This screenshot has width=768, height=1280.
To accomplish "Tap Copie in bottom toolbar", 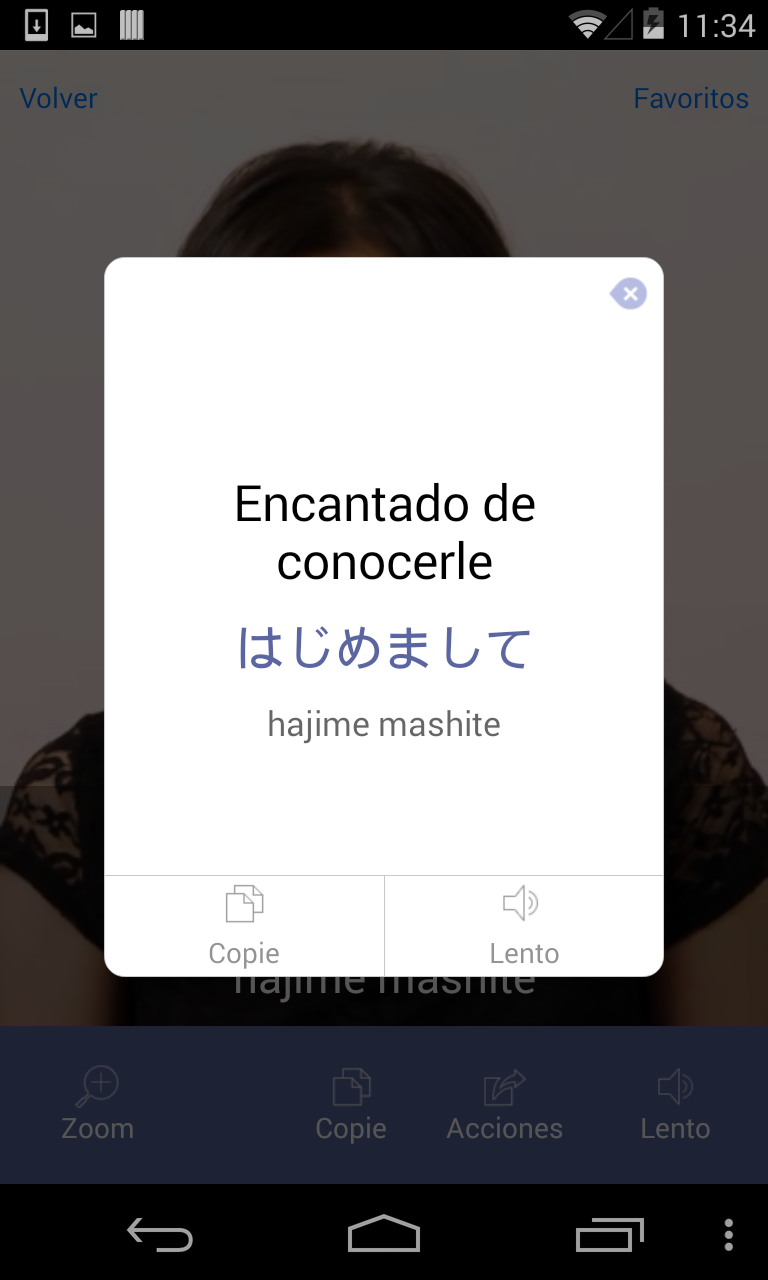I will [351, 1104].
